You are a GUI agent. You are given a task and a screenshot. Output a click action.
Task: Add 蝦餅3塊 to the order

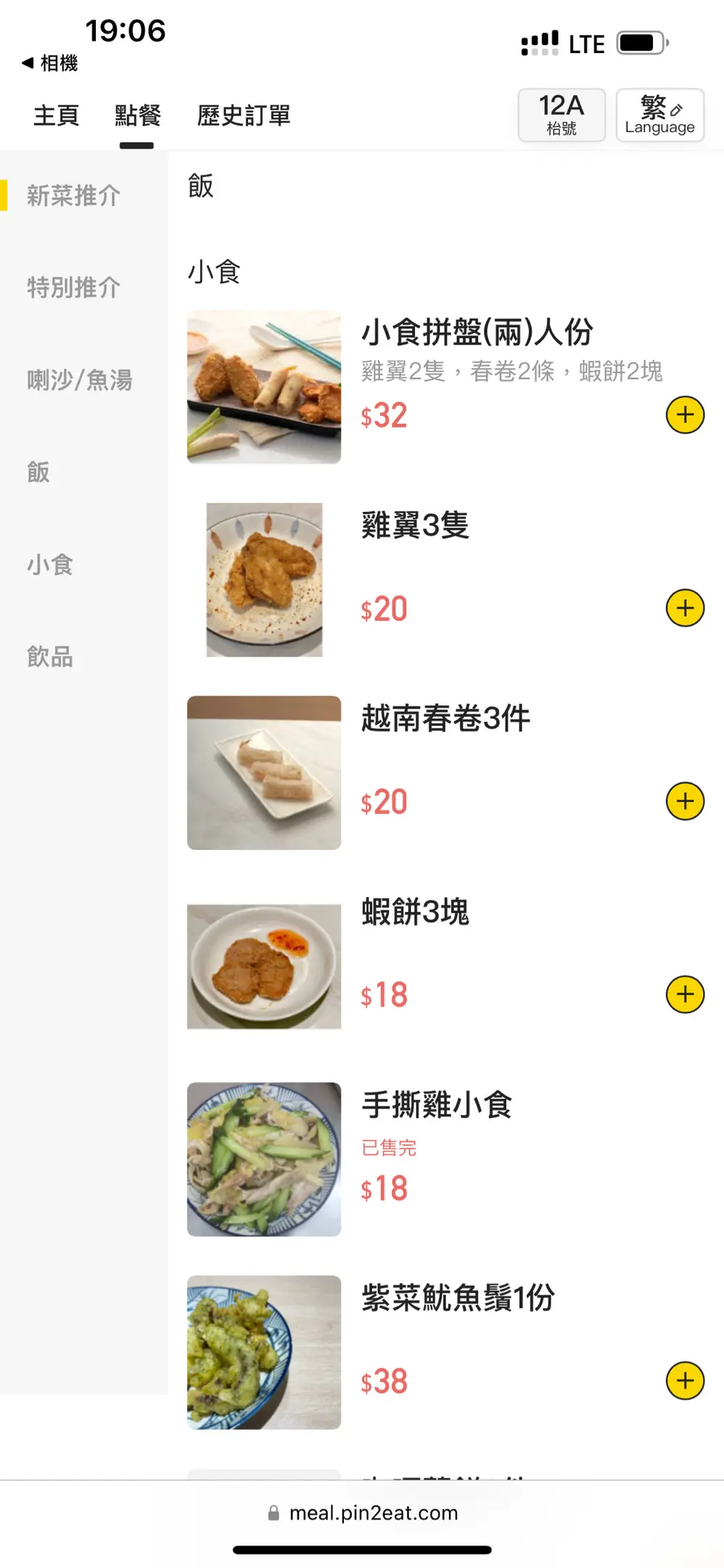point(685,995)
